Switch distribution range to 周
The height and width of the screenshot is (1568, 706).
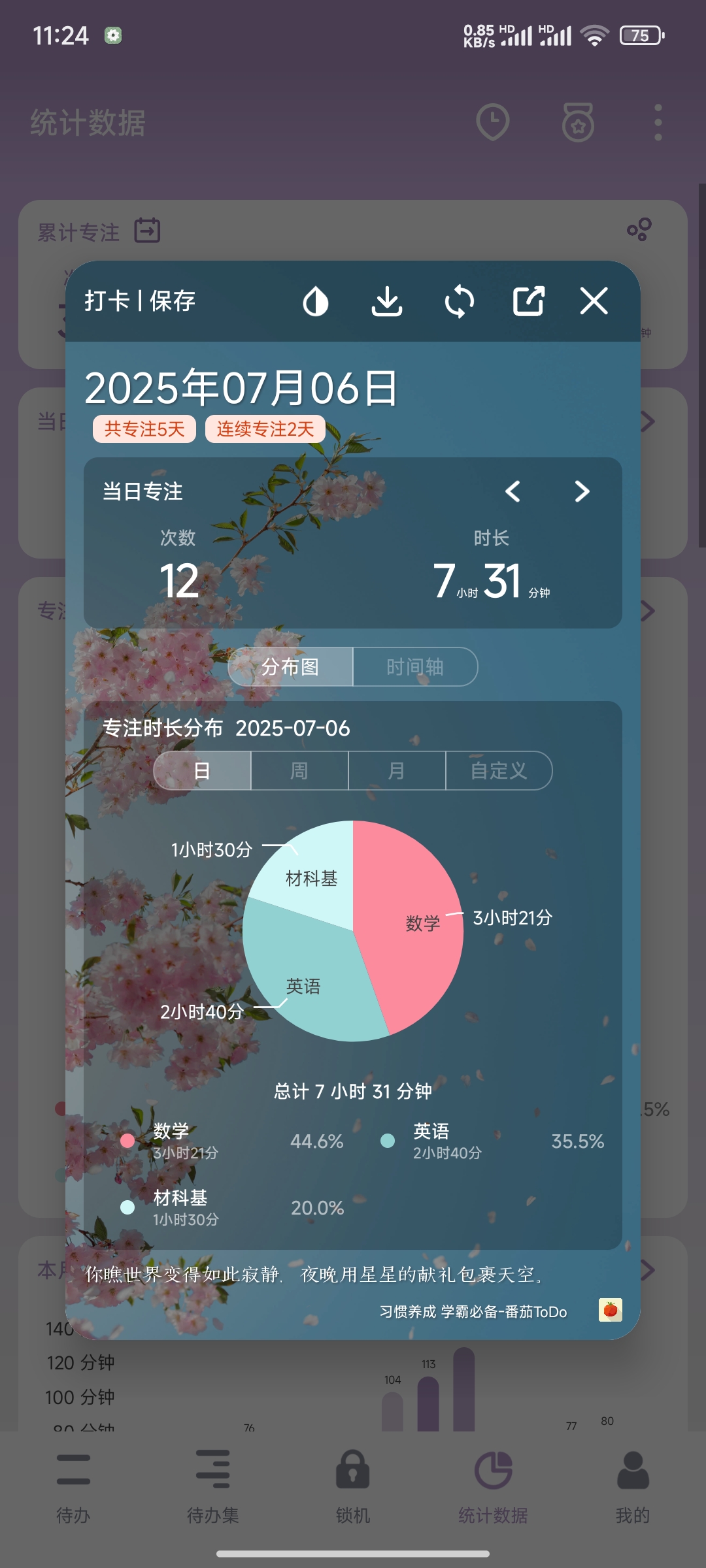click(x=299, y=771)
